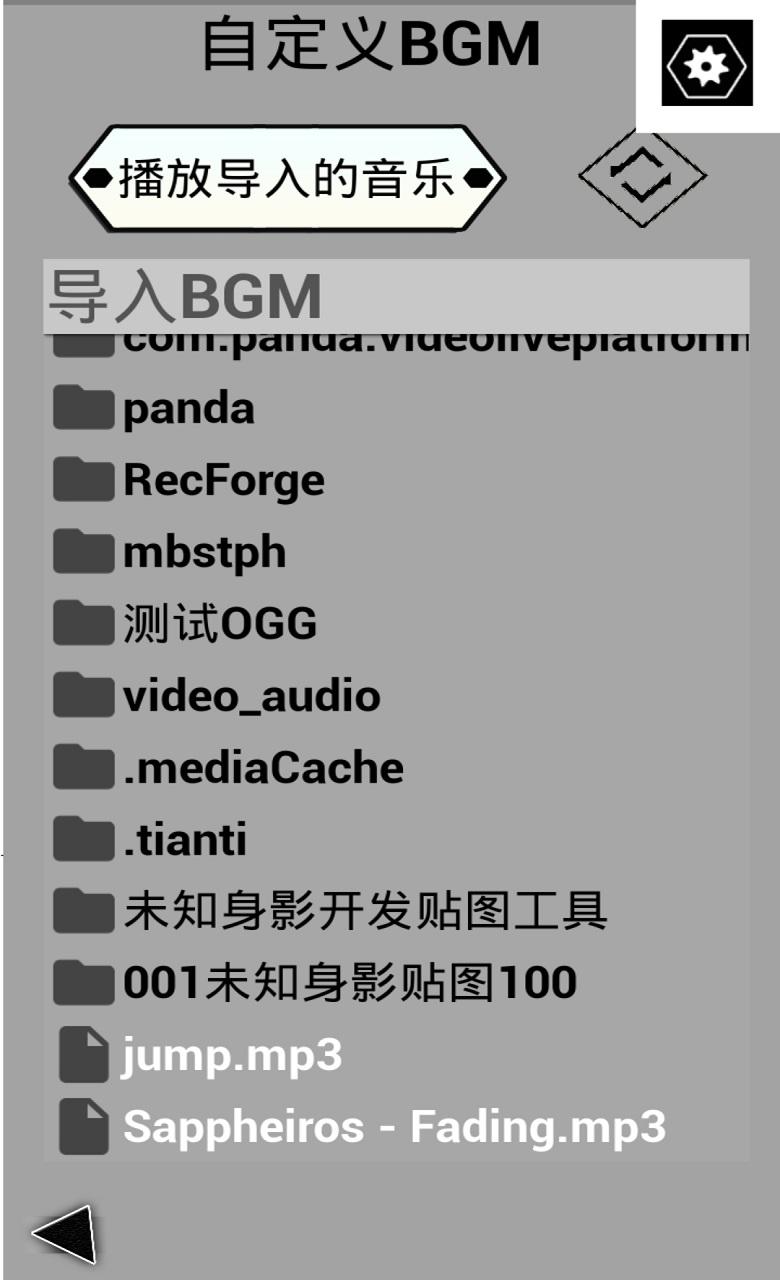Go back with the black arrow
This screenshot has height=1280, width=780.
(x=64, y=1232)
